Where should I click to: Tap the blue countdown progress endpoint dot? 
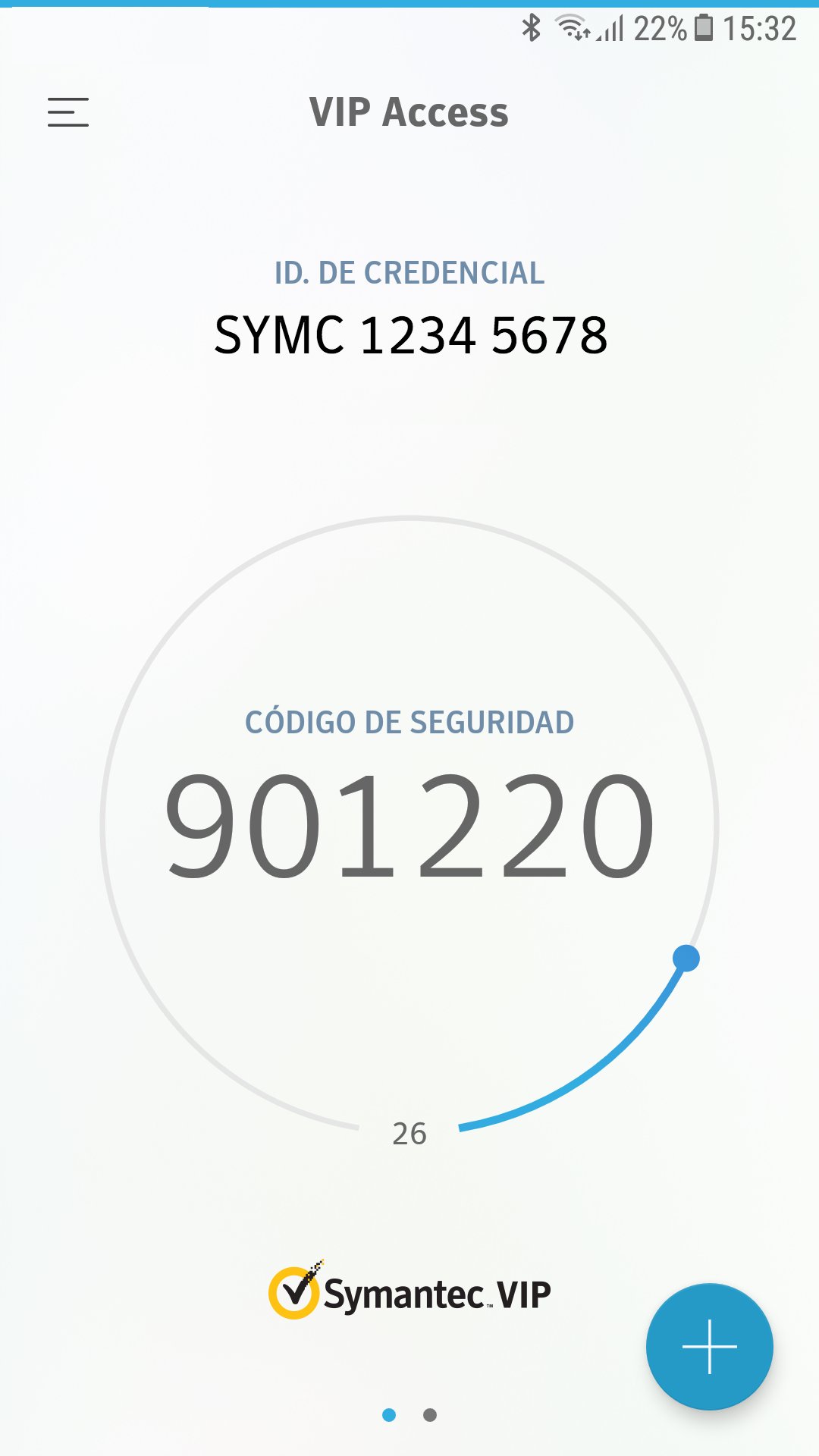point(686,958)
